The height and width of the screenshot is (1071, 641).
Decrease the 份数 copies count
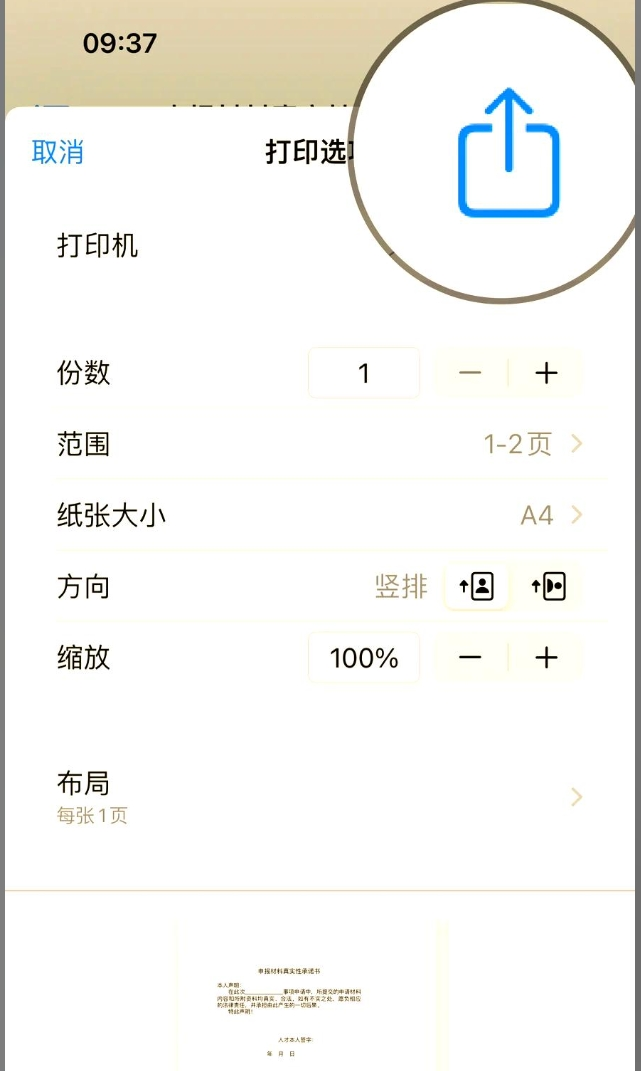[470, 373]
